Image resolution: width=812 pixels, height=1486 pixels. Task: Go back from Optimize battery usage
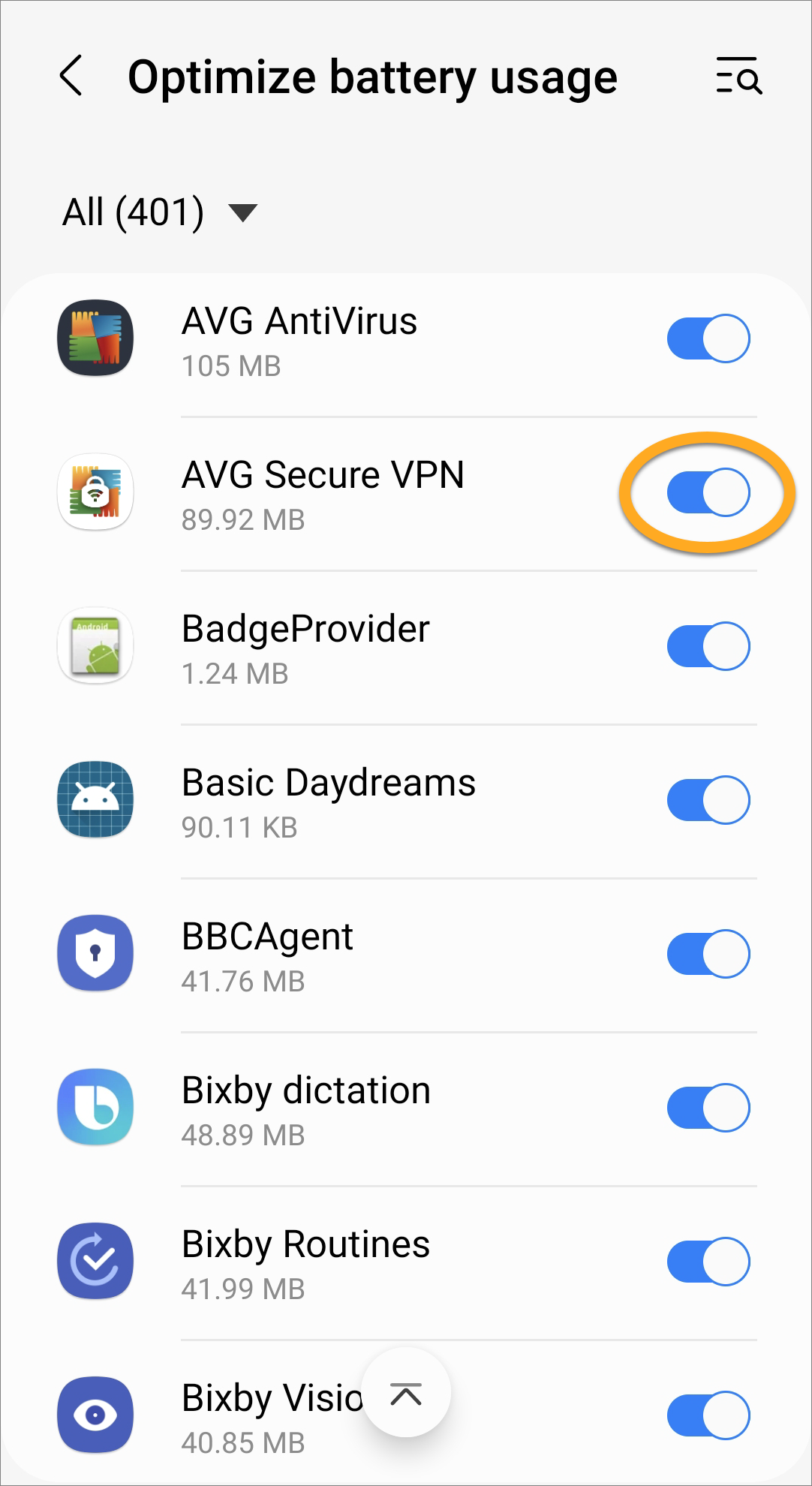71,77
